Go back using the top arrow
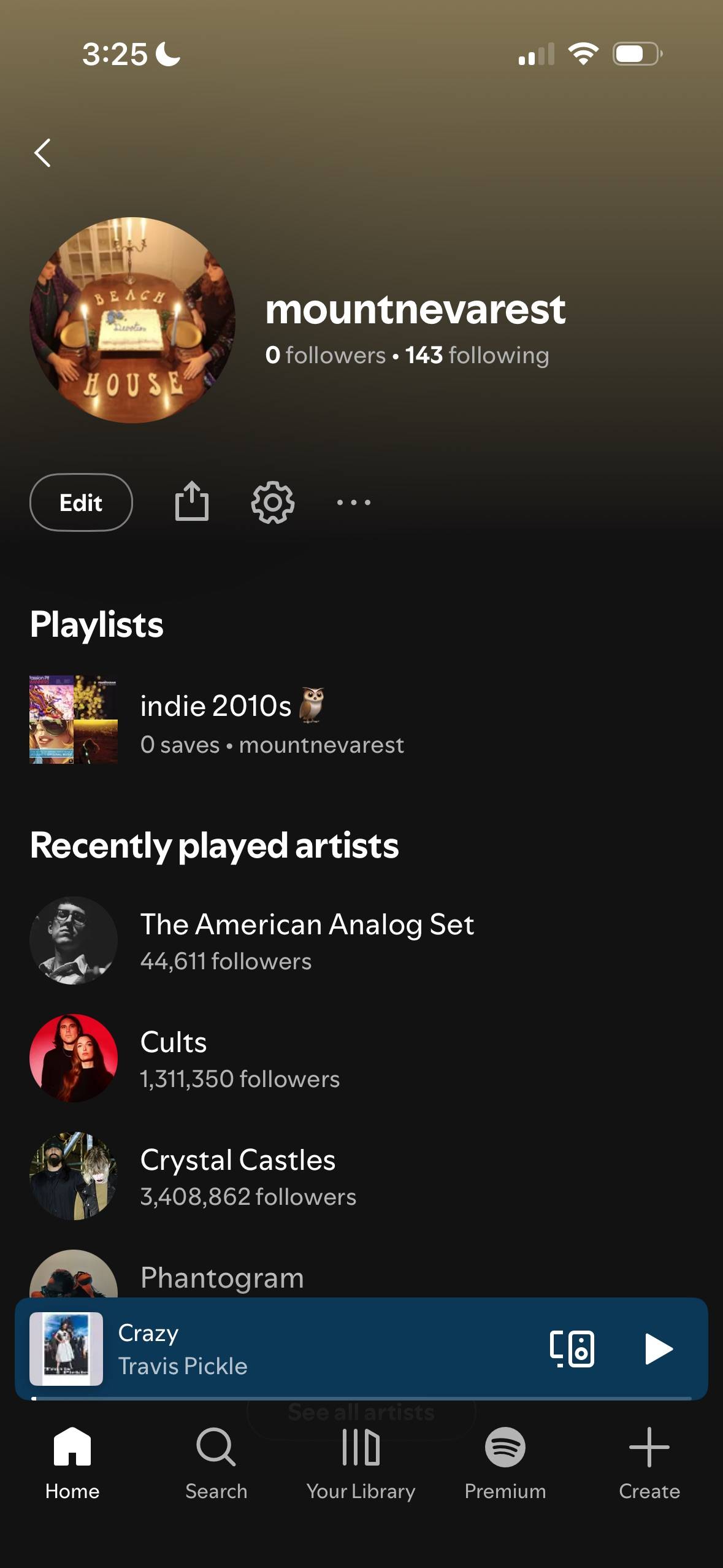The width and height of the screenshot is (723, 1568). [x=42, y=153]
